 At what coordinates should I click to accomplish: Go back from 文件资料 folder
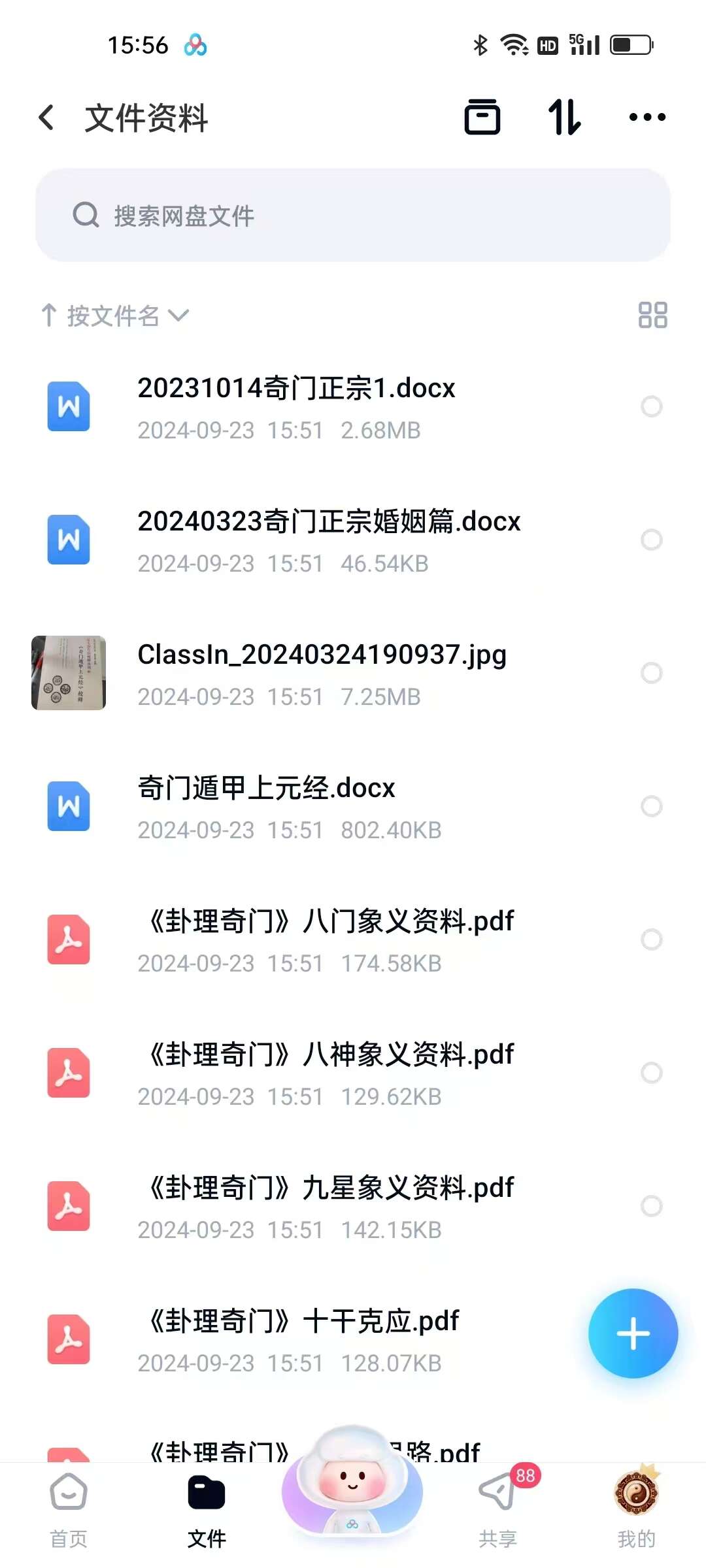pos(46,118)
